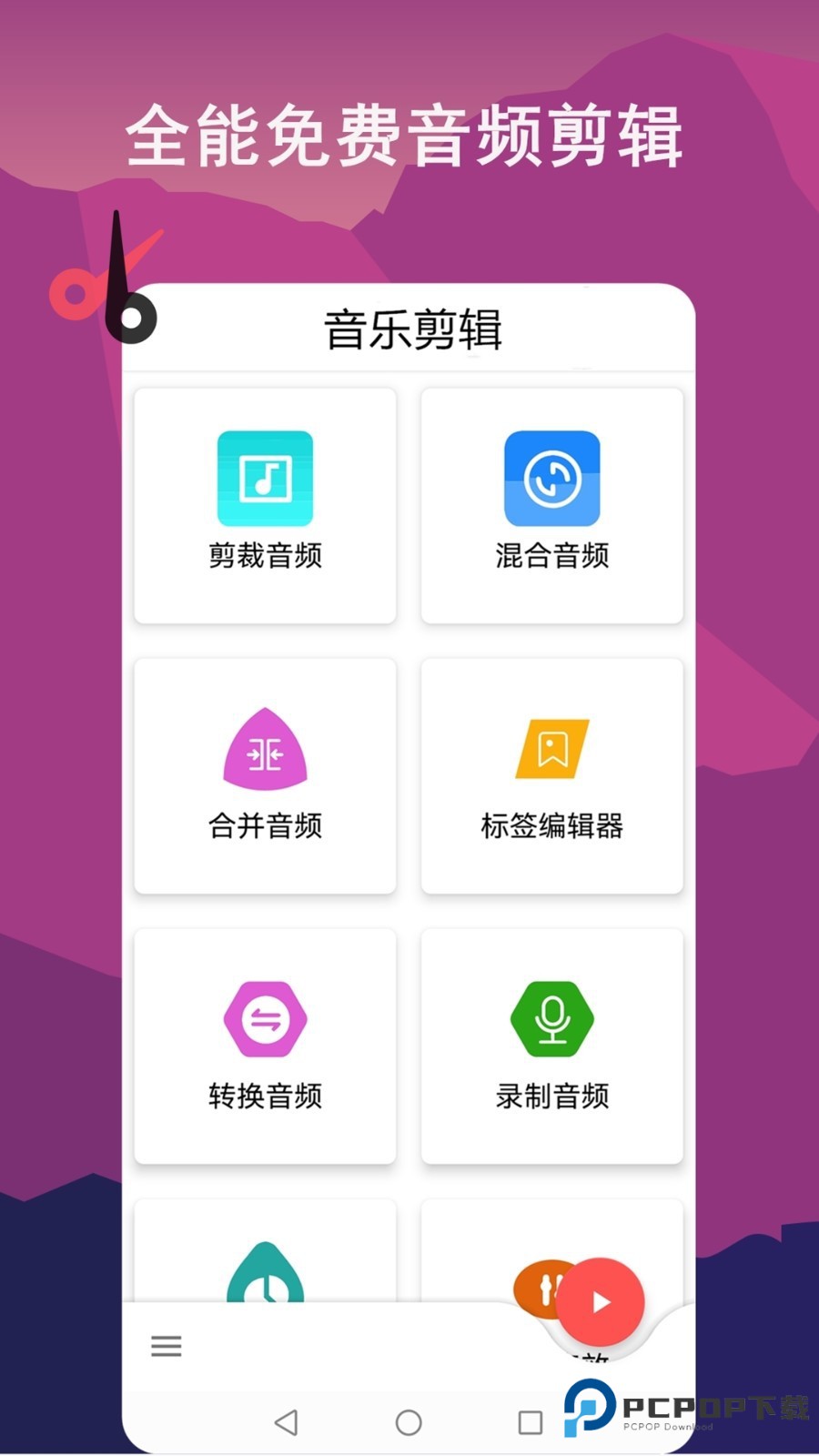Open the record audio (录制音频) microphone icon
The width and height of the screenshot is (819, 1456).
tap(552, 1019)
